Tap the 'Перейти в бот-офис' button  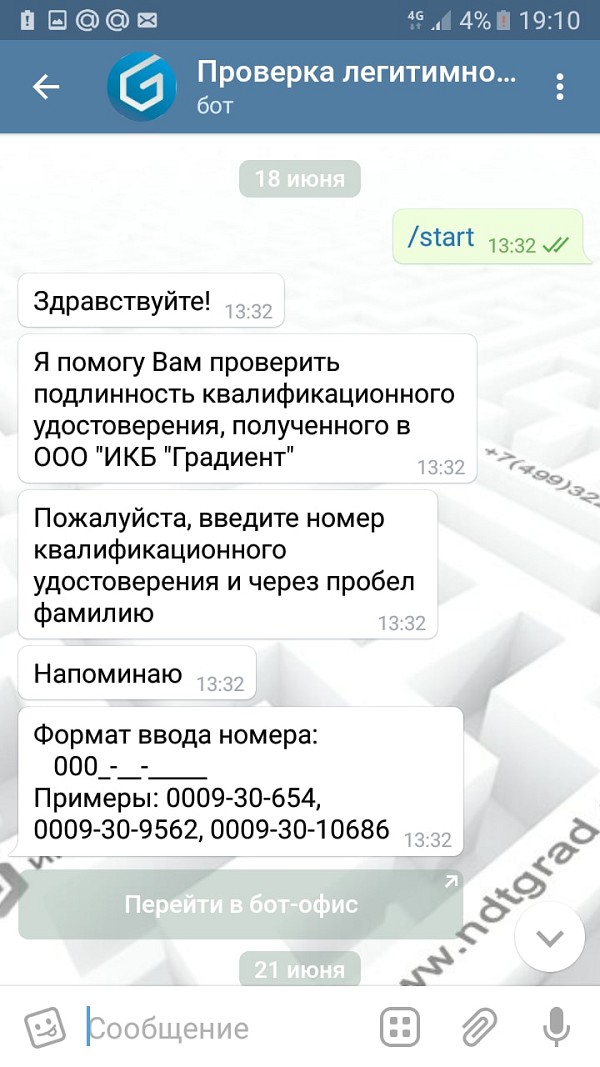tap(240, 905)
